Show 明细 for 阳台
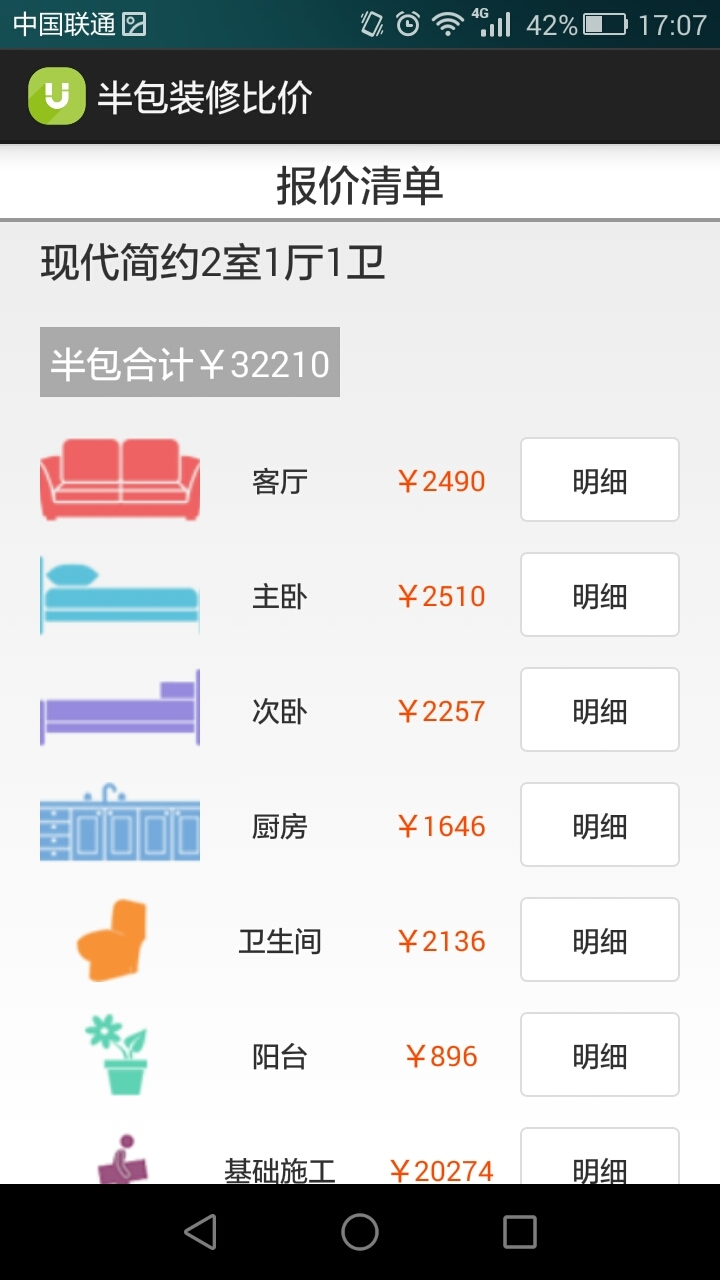The image size is (720, 1280). [599, 1055]
